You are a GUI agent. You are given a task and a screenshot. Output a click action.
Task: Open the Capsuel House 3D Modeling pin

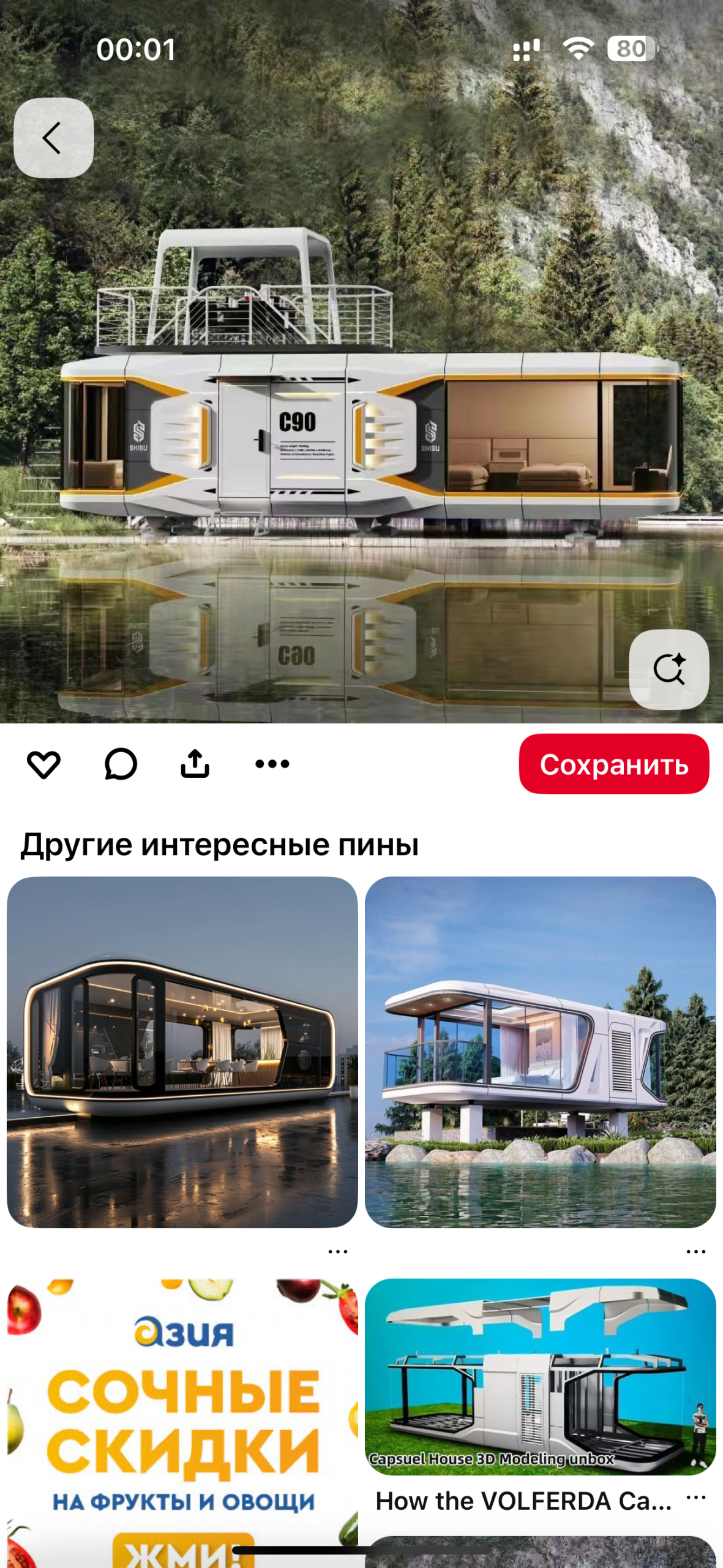point(540,1375)
